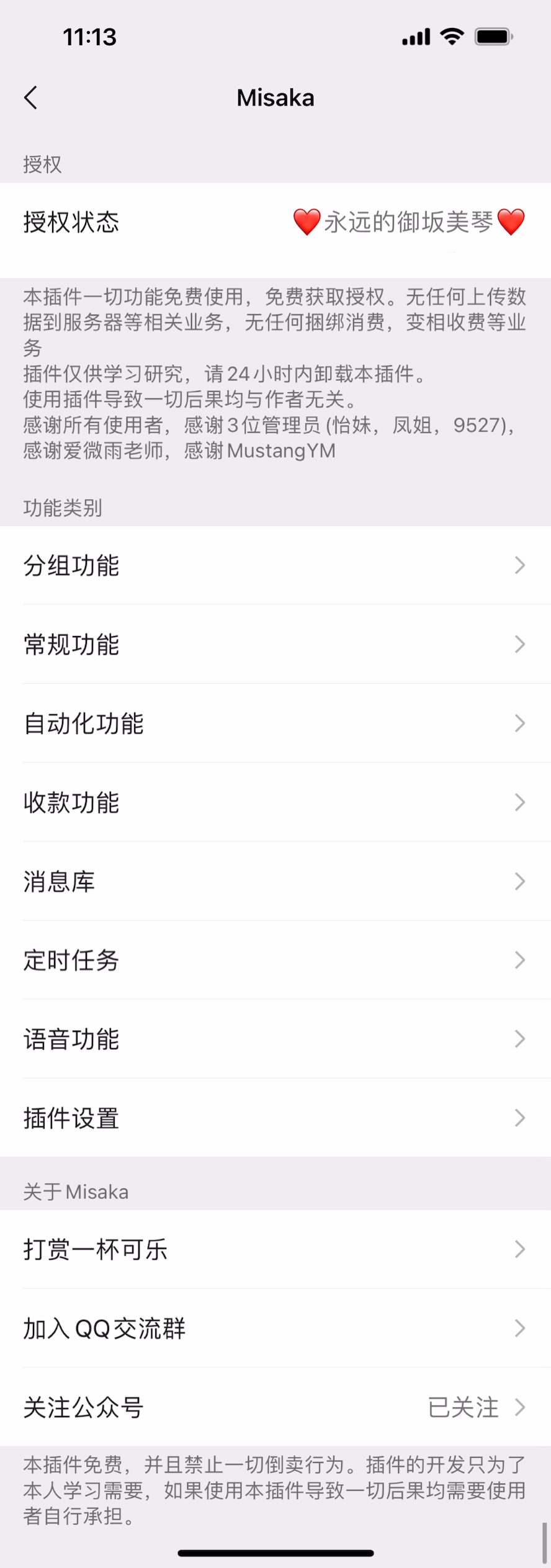Open the 常规功能 section
This screenshot has width=551, height=1568.
click(275, 645)
